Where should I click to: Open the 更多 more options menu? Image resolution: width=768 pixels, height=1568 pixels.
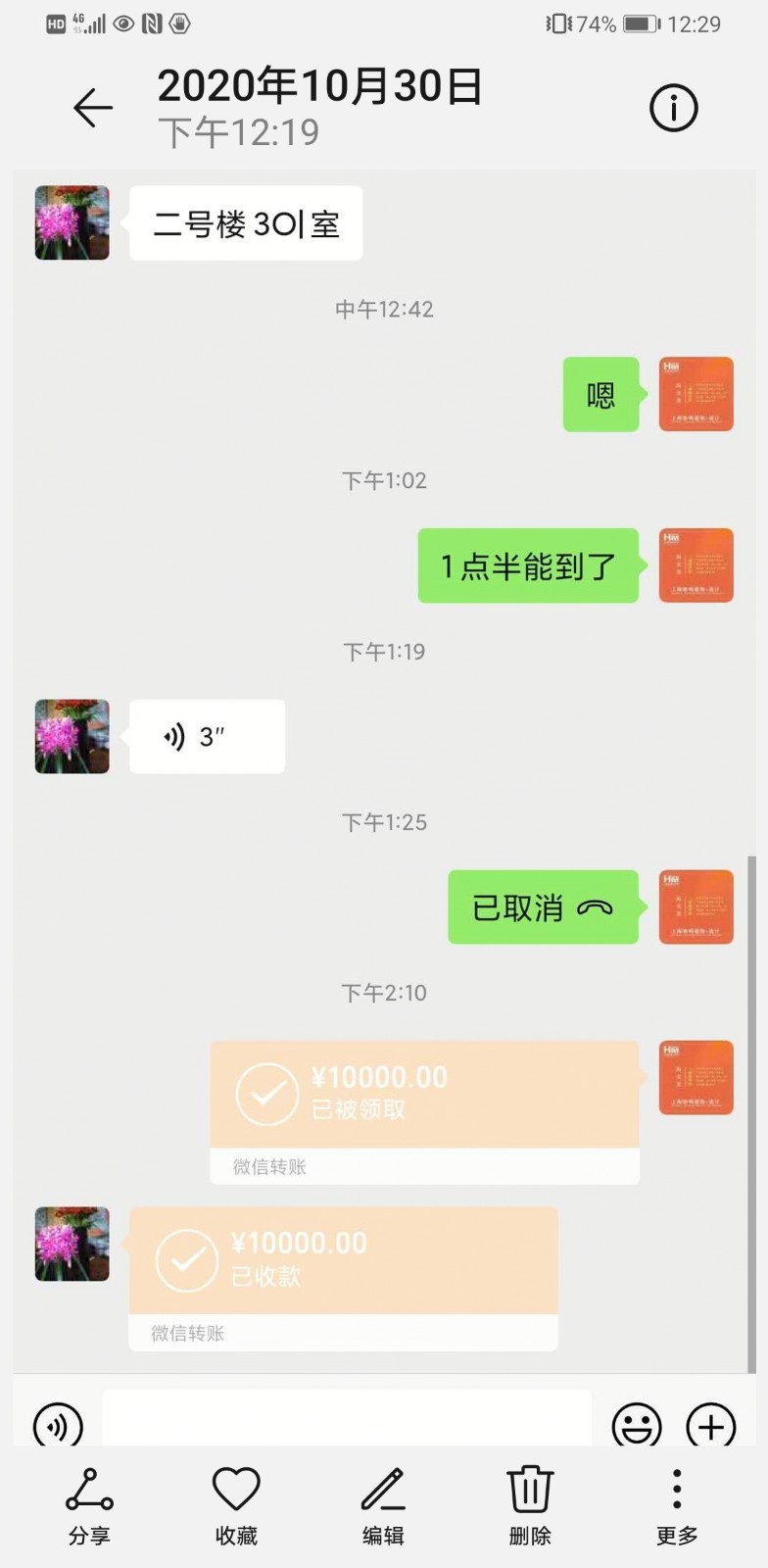(x=677, y=1505)
